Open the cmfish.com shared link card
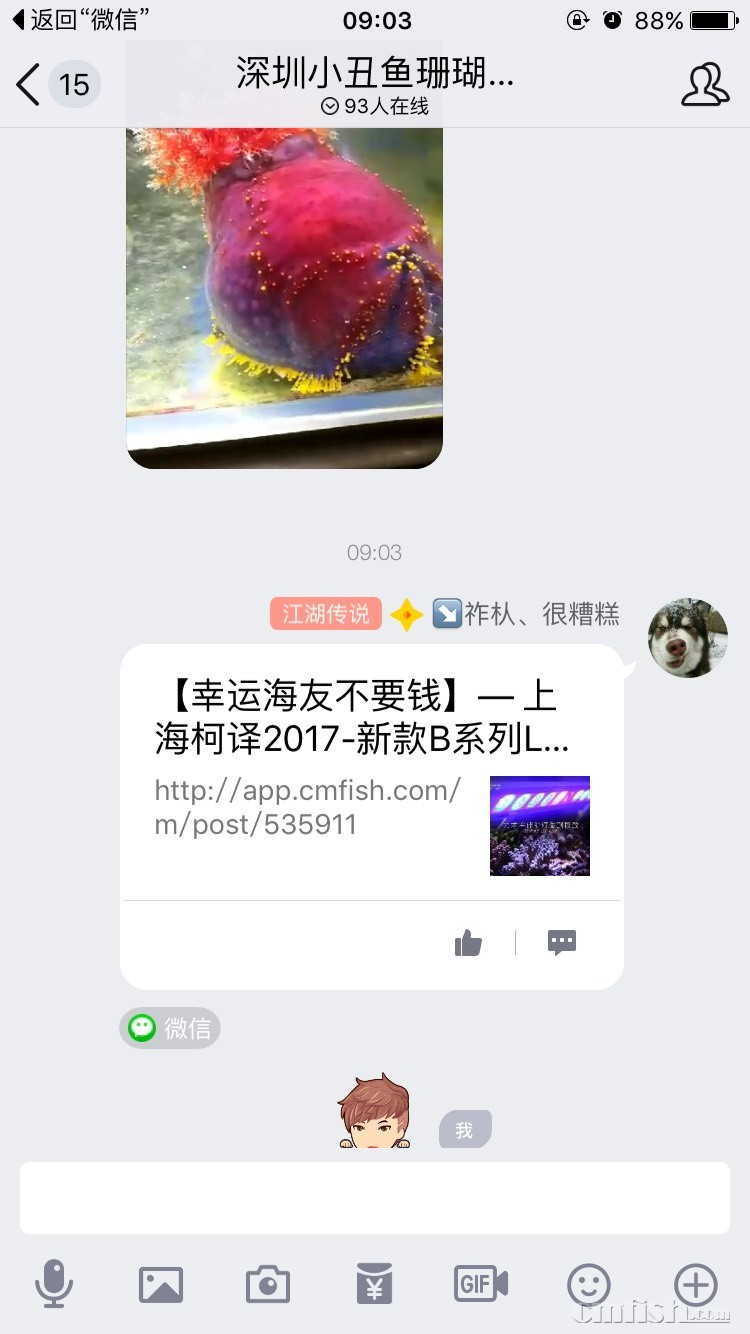Screen dimensions: 750x1334 coord(370,770)
